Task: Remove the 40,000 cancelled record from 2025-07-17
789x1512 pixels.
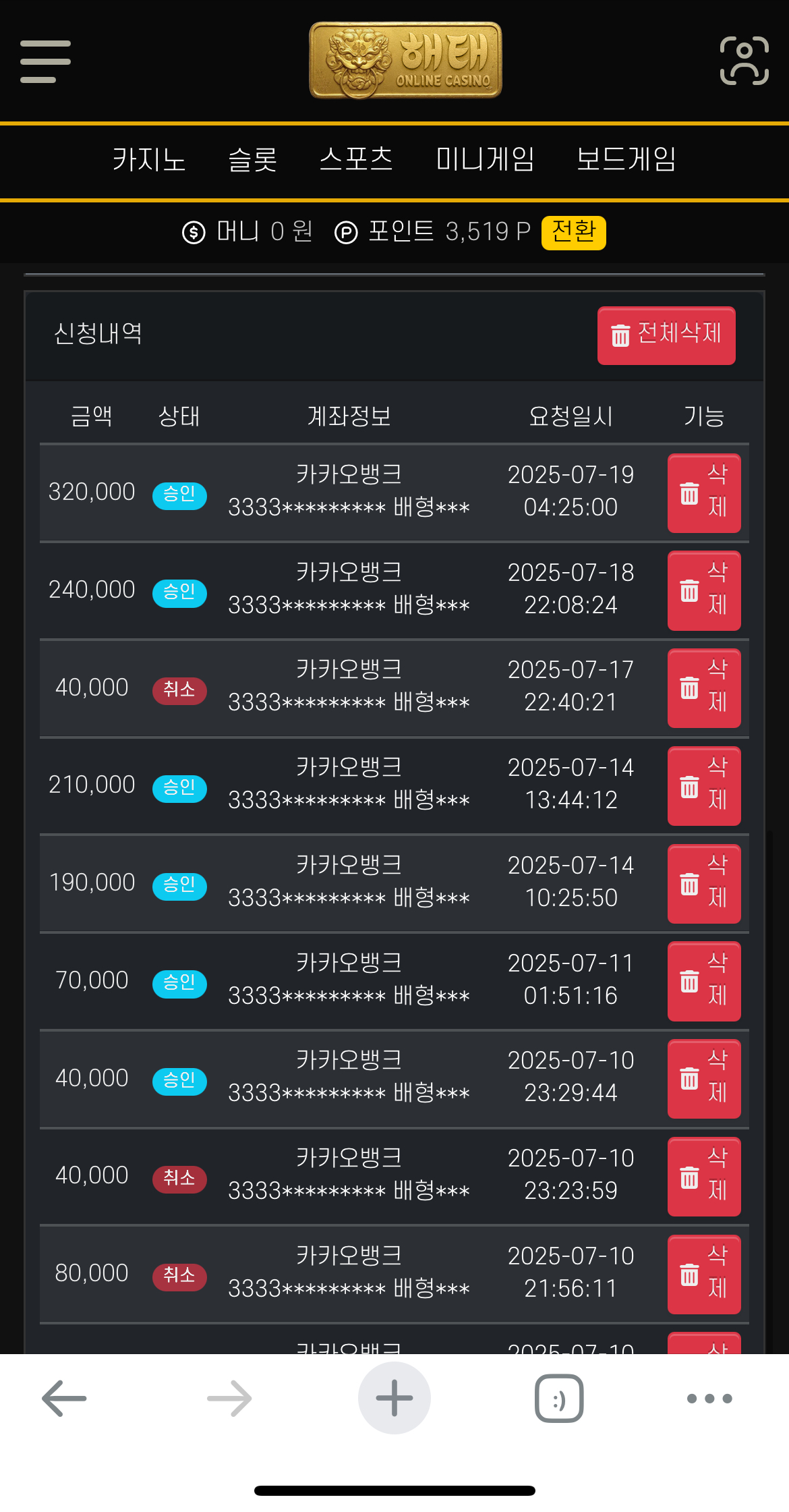Action: pos(704,688)
